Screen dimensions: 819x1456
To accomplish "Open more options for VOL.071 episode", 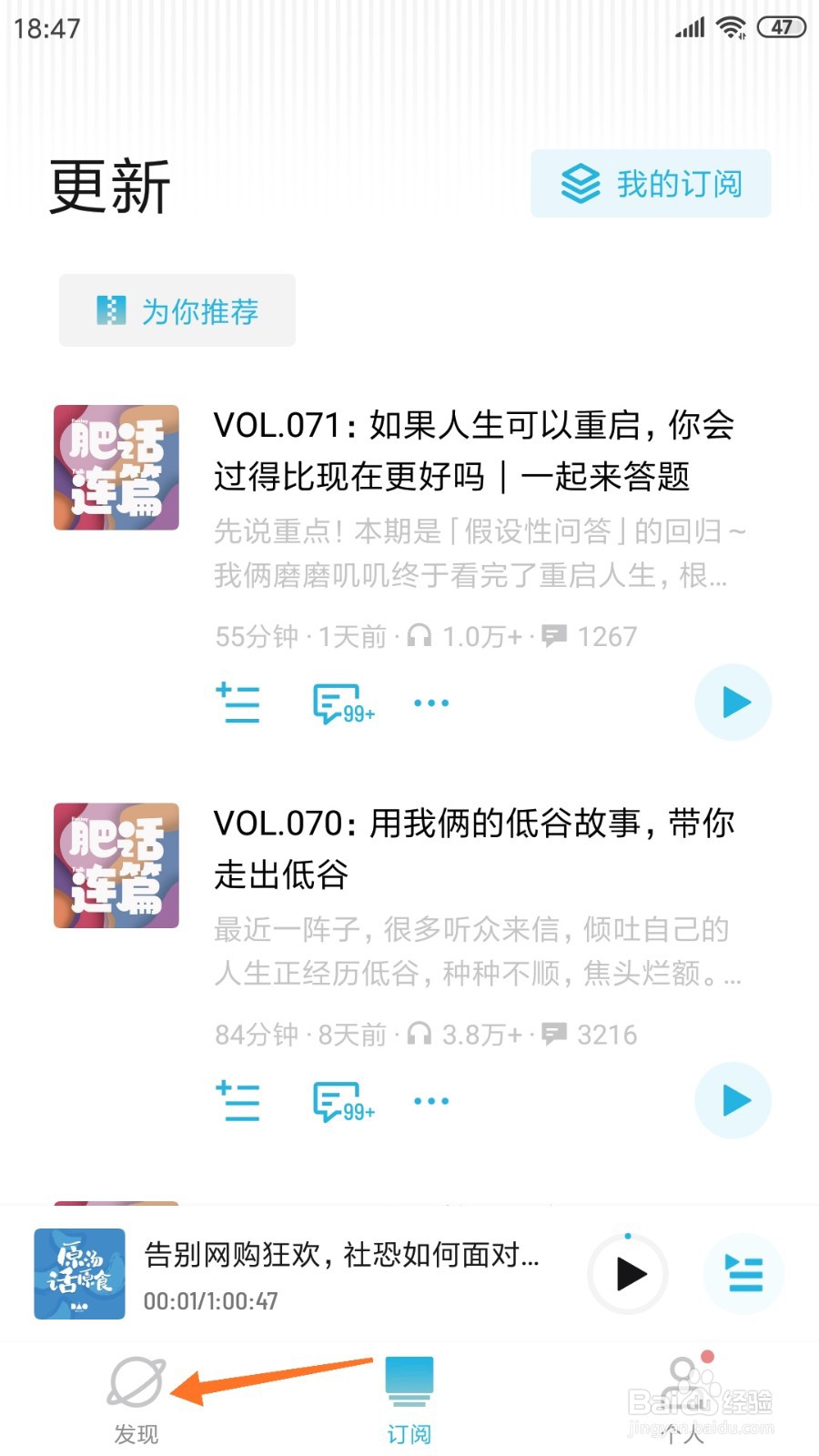I will tap(430, 703).
